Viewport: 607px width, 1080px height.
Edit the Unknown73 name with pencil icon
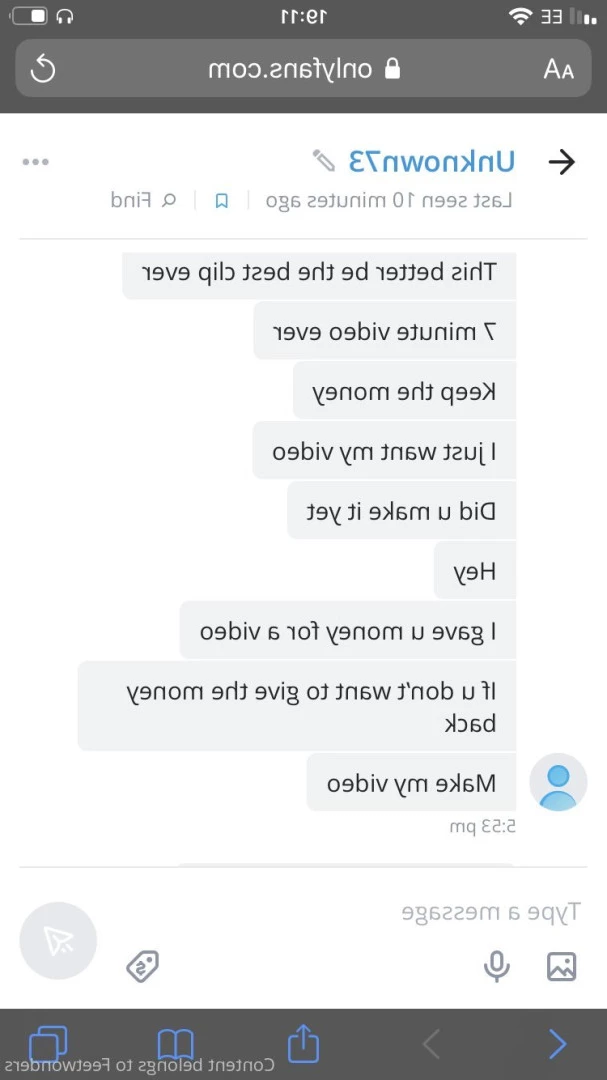[x=324, y=160]
